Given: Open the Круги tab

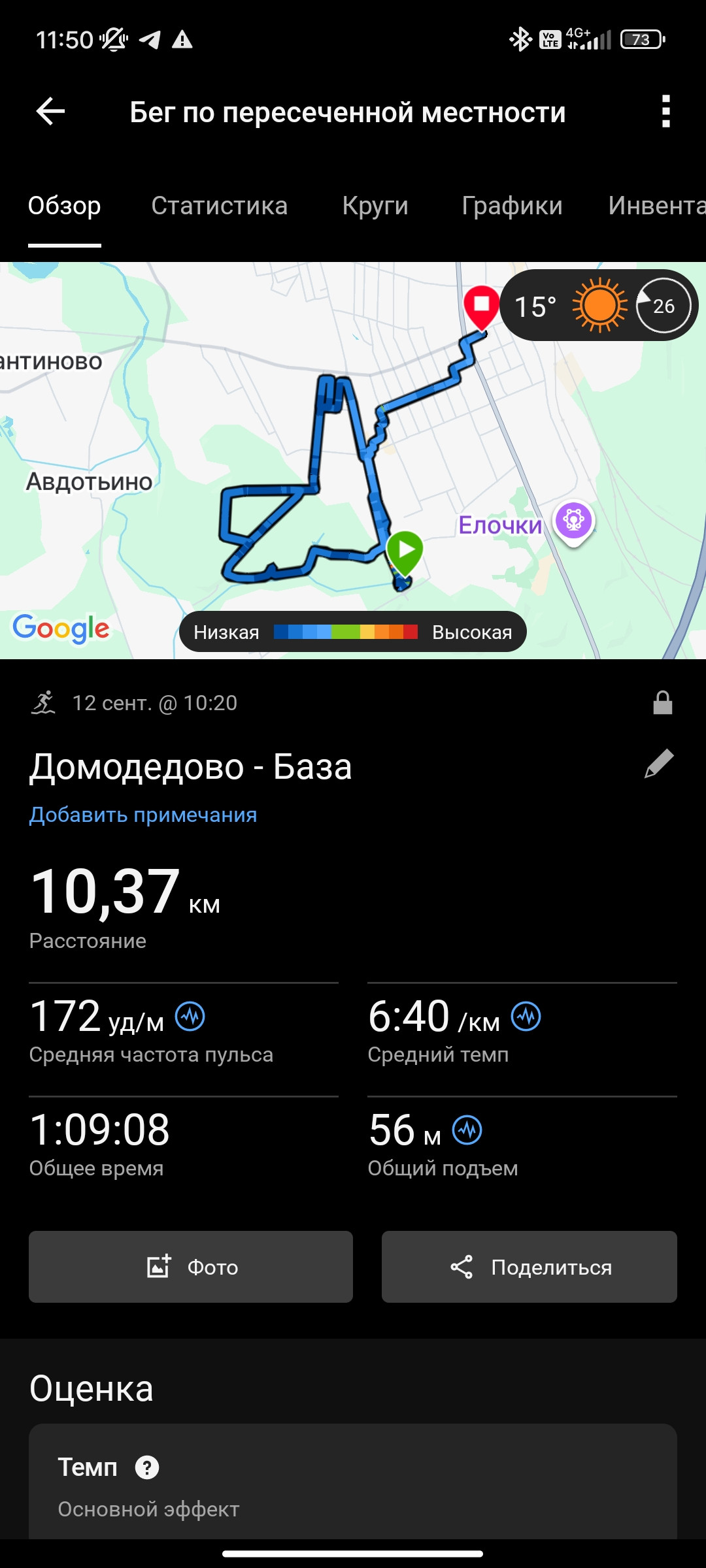Looking at the screenshot, I should (375, 206).
